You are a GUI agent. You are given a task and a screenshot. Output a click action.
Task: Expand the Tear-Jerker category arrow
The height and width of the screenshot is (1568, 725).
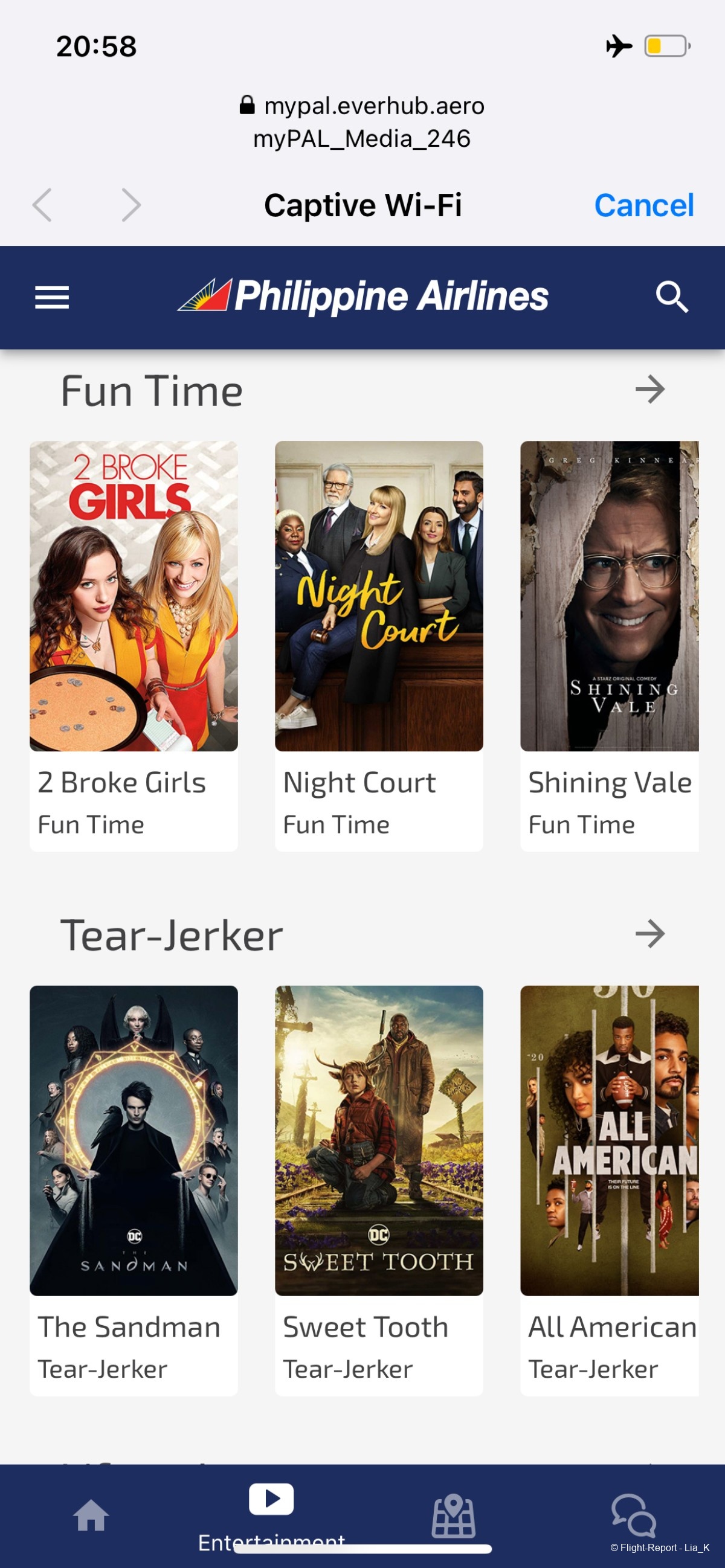(649, 934)
